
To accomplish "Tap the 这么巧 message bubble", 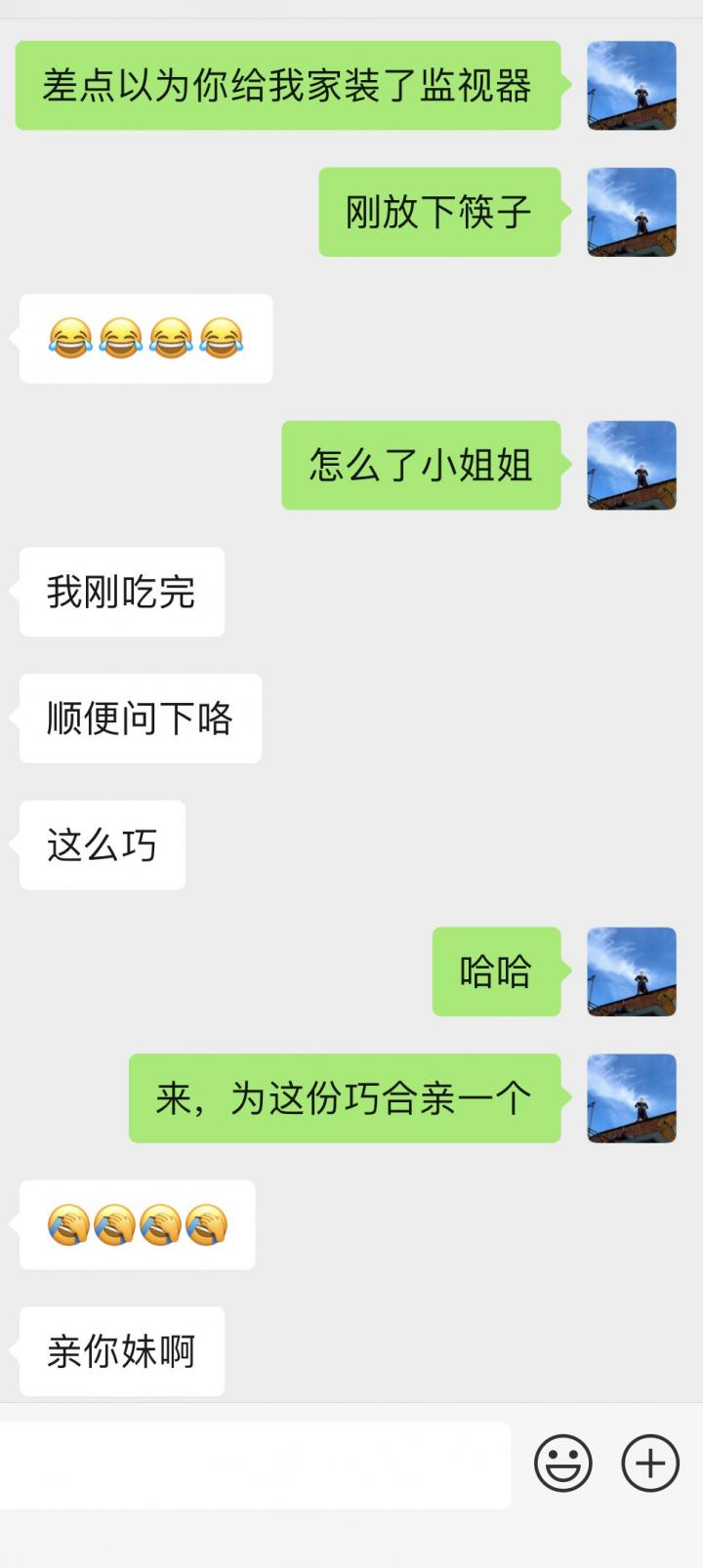I will (x=101, y=846).
